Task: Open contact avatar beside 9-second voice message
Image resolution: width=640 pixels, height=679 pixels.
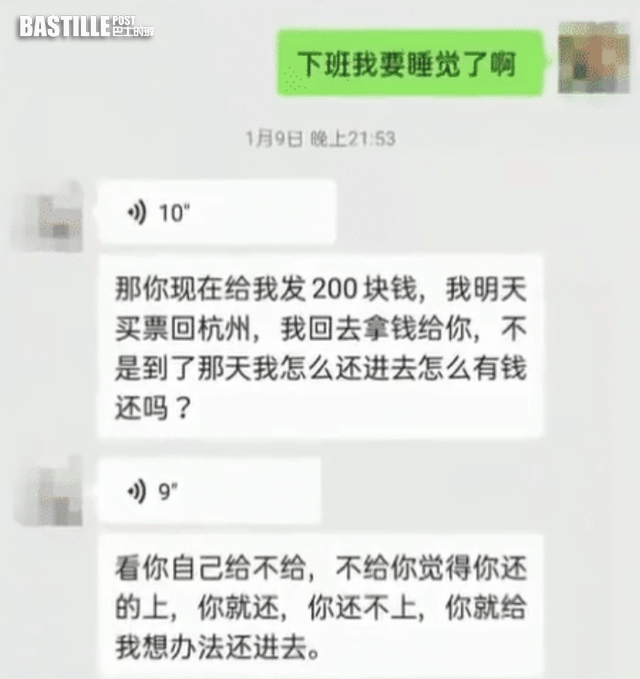Action: tap(49, 492)
